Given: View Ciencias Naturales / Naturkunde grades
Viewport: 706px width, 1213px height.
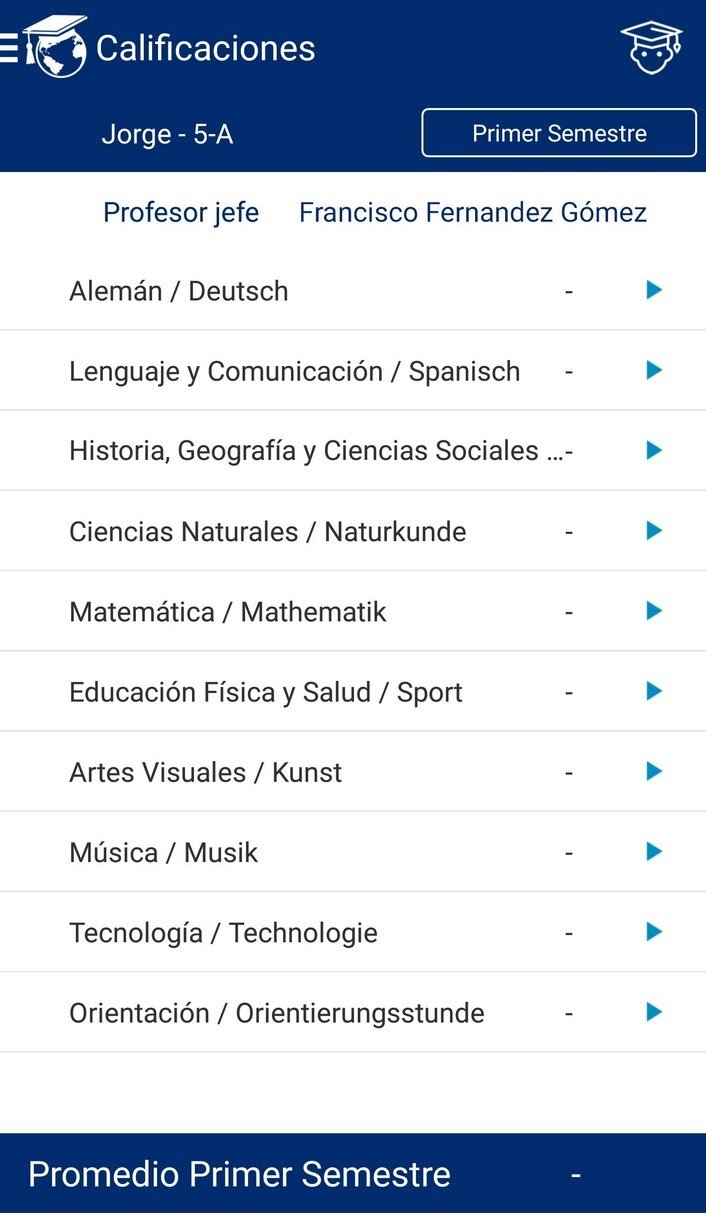Looking at the screenshot, I should (353, 531).
